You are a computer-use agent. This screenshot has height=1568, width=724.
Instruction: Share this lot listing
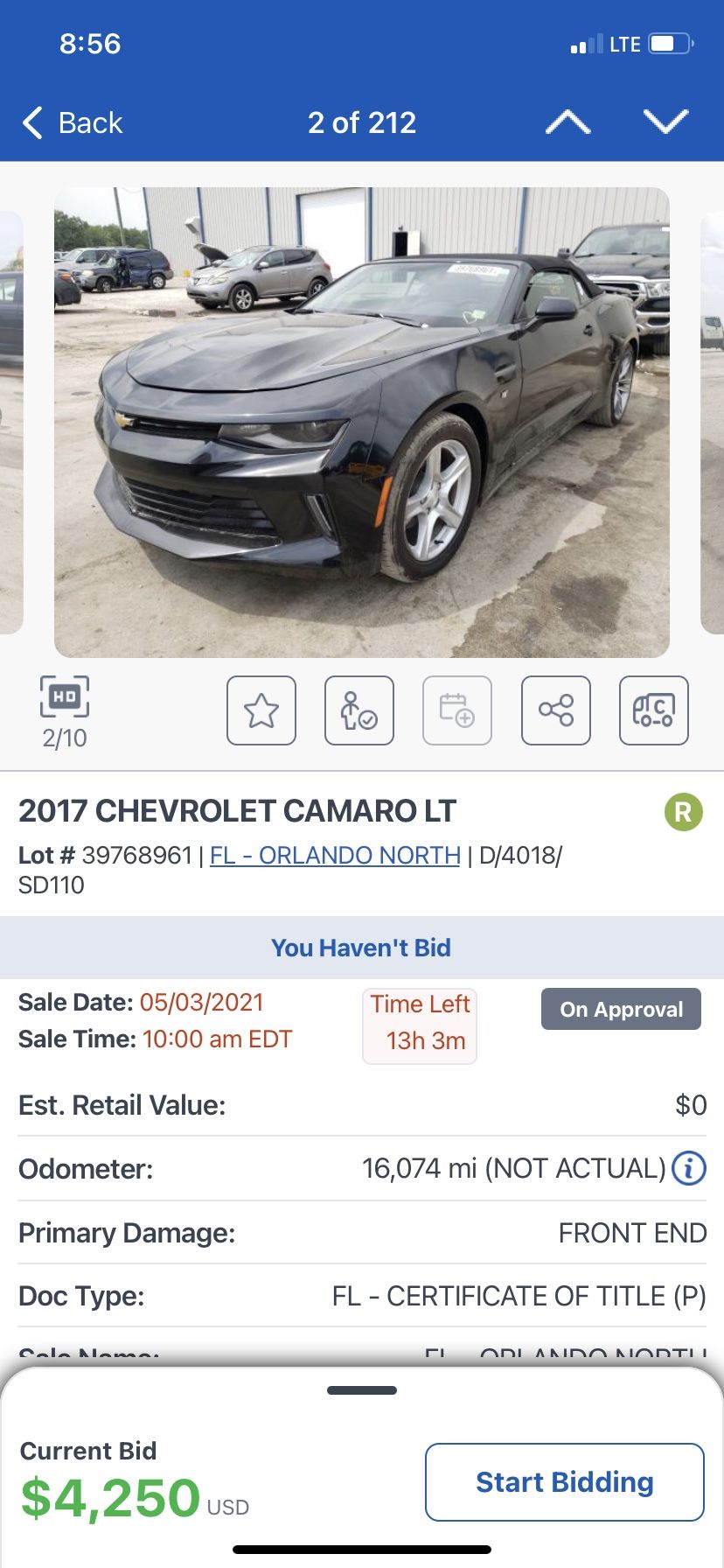click(556, 710)
